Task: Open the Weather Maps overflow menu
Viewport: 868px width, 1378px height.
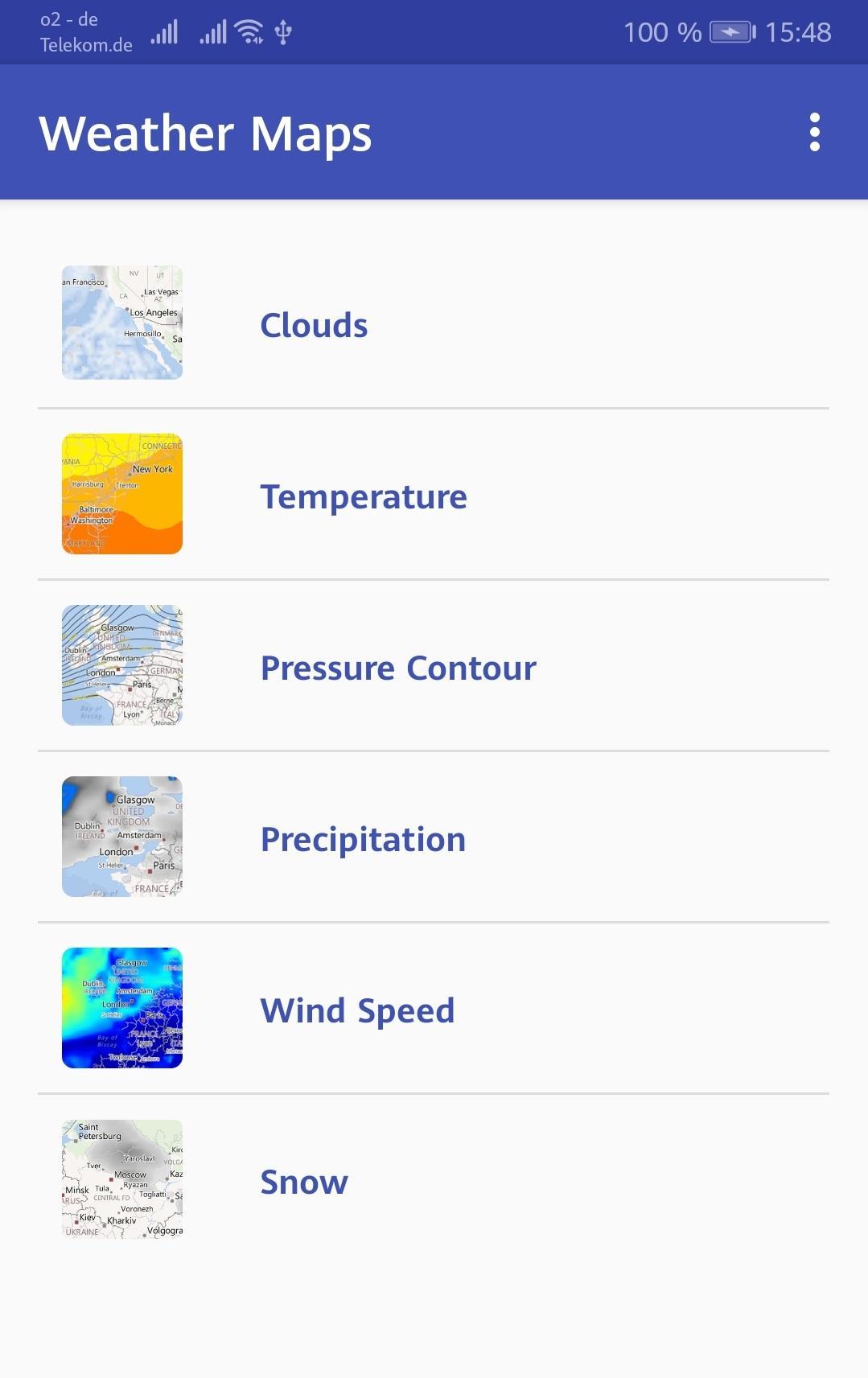Action: [x=816, y=134]
